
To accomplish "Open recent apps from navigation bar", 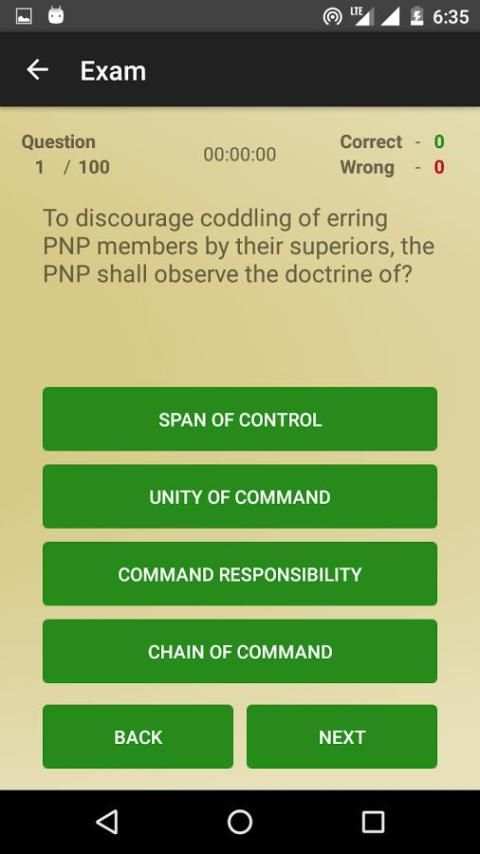I will pos(373,821).
